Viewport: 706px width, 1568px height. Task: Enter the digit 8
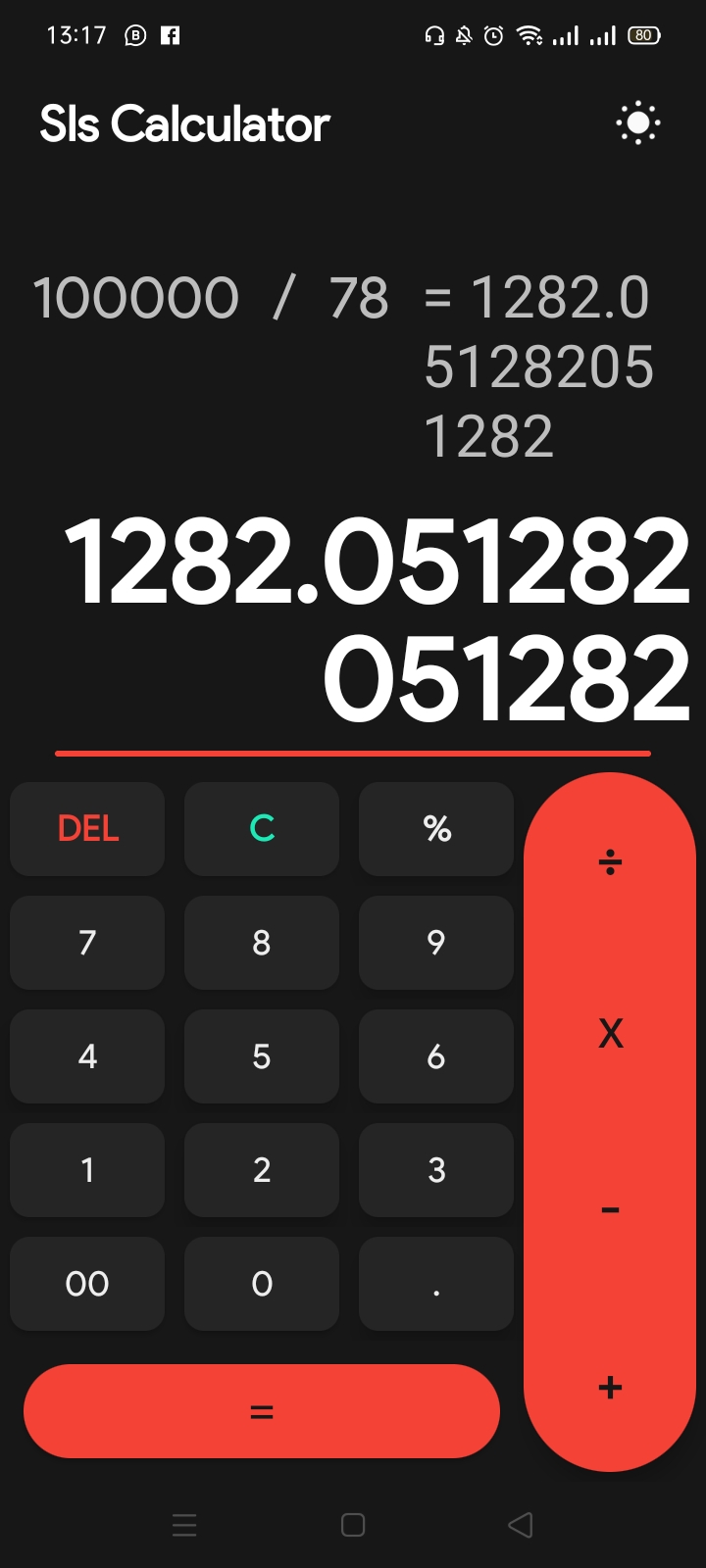pos(262,943)
